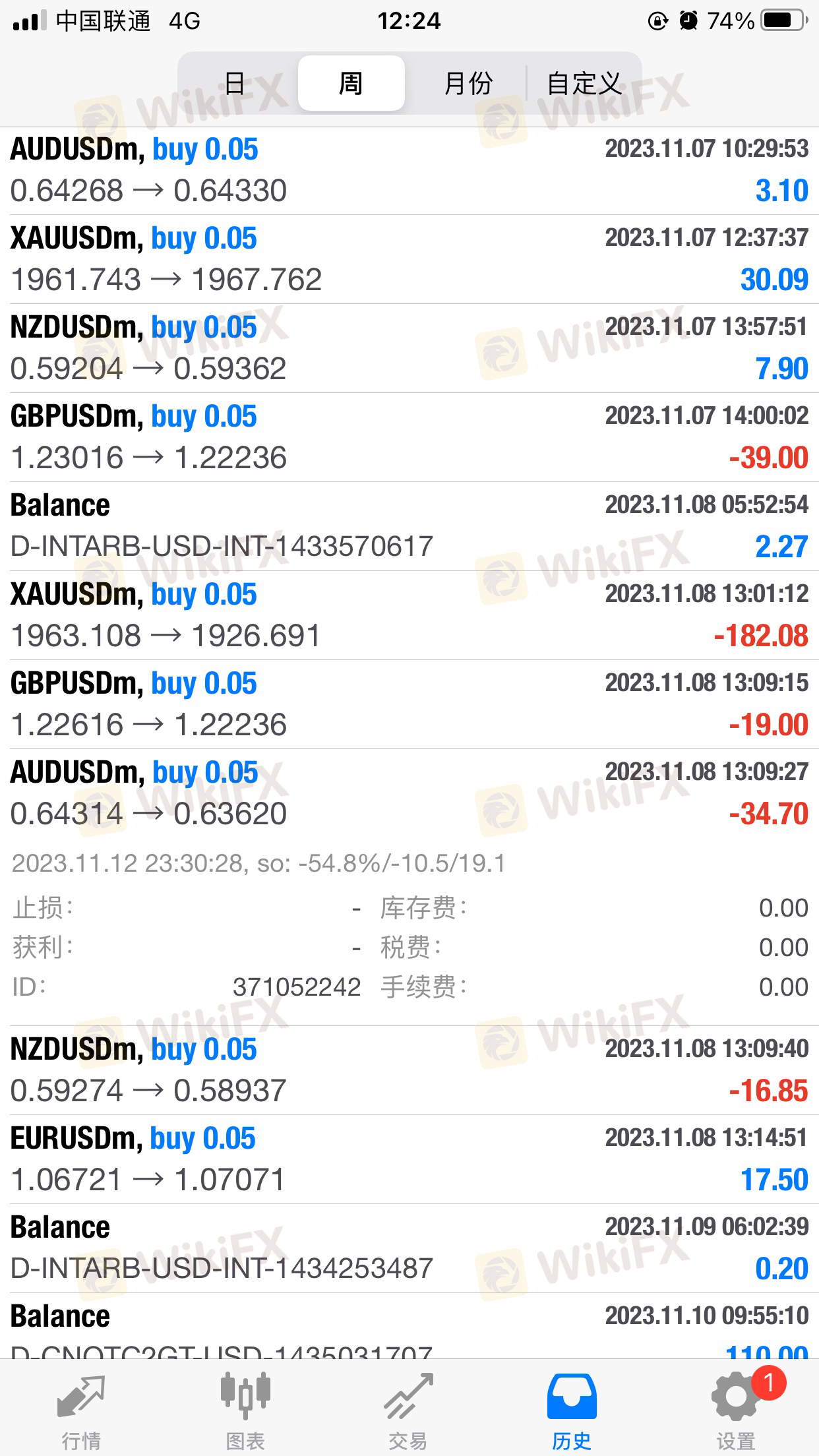The image size is (819, 1456).
Task: Open the 自定义 custom period tab
Action: 584,84
